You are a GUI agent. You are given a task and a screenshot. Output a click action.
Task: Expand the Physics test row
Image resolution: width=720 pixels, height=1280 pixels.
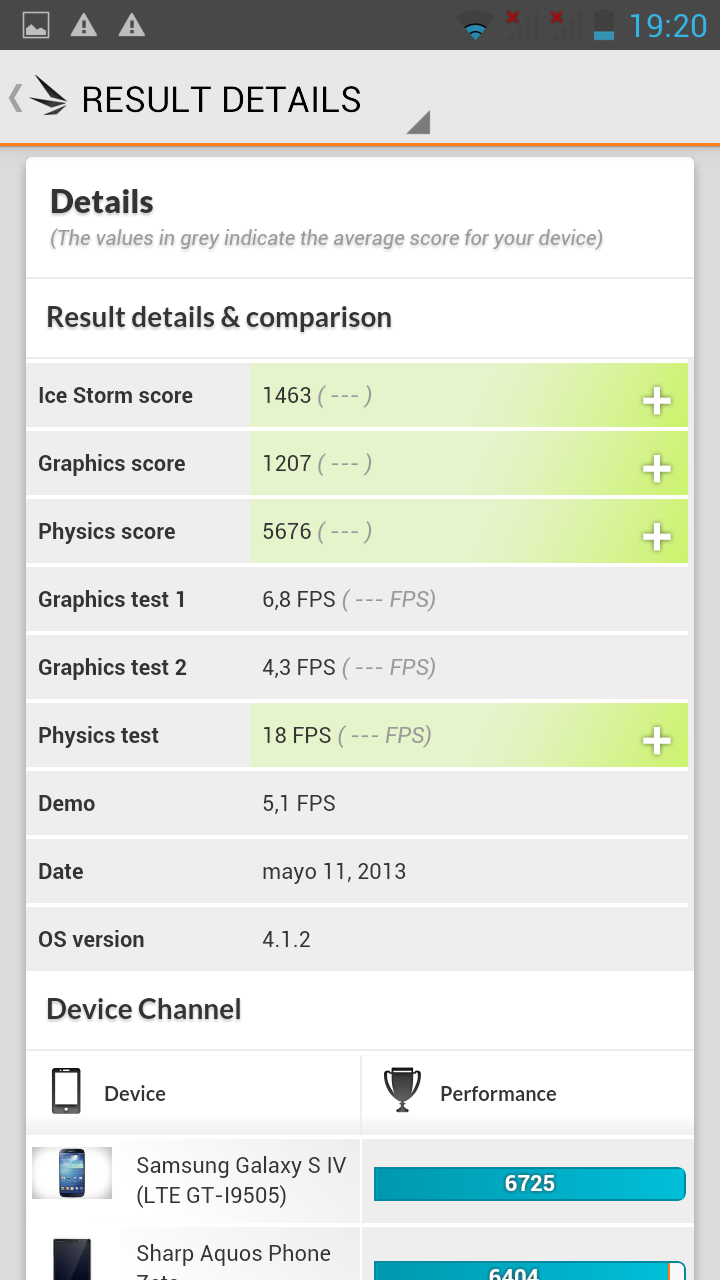tap(656, 741)
